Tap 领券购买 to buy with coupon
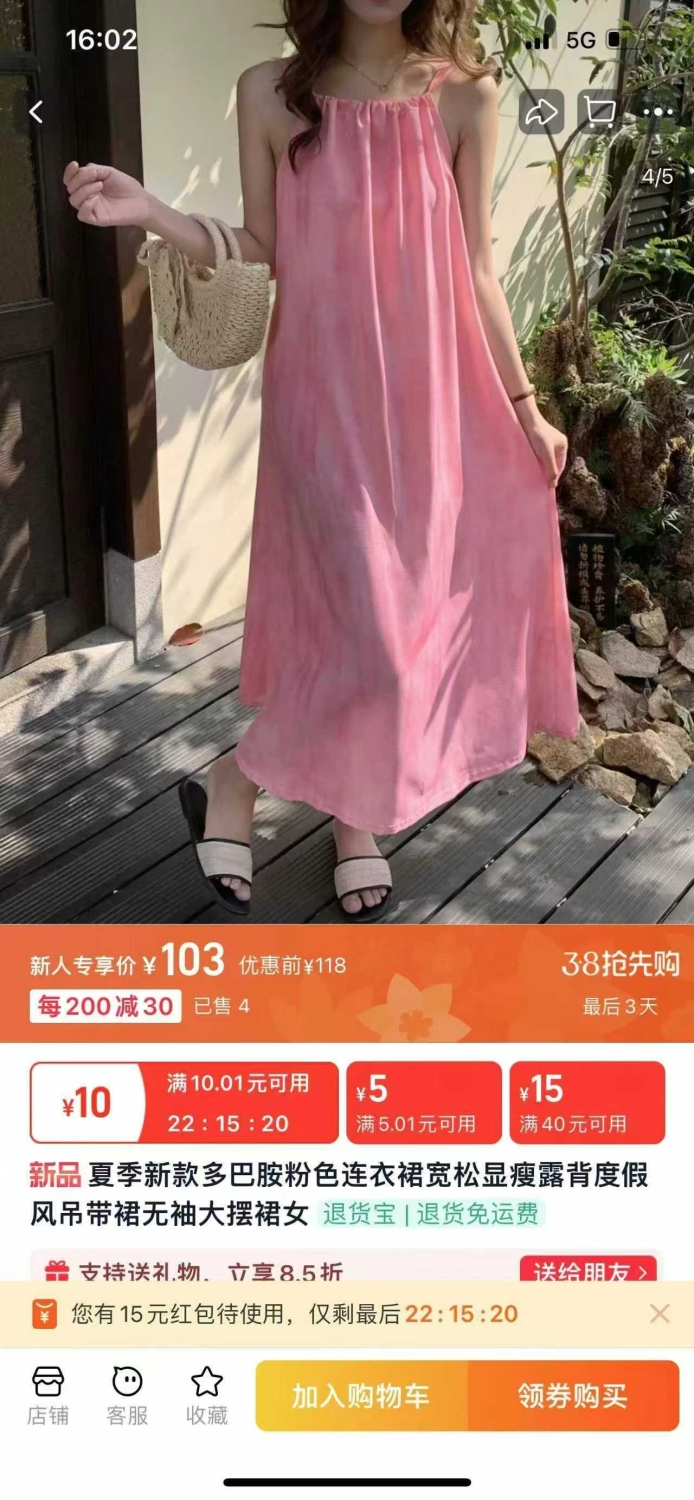 point(573,1395)
